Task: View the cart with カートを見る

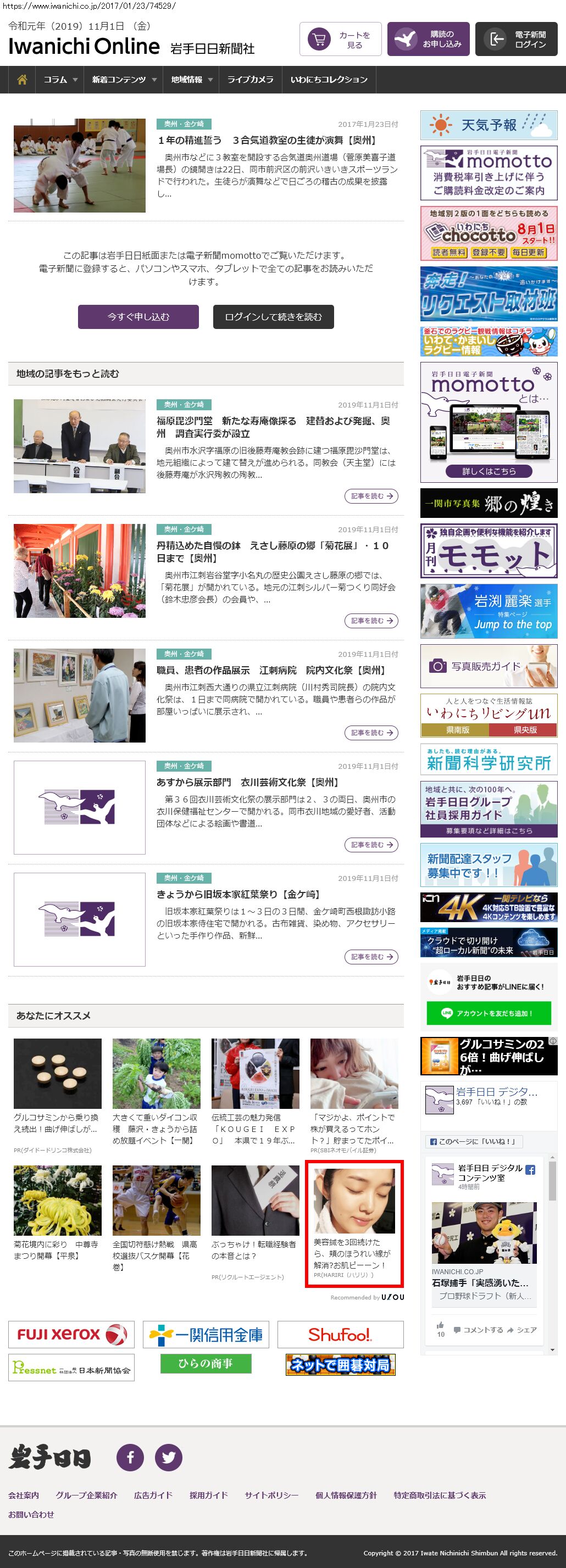Action: click(340, 40)
